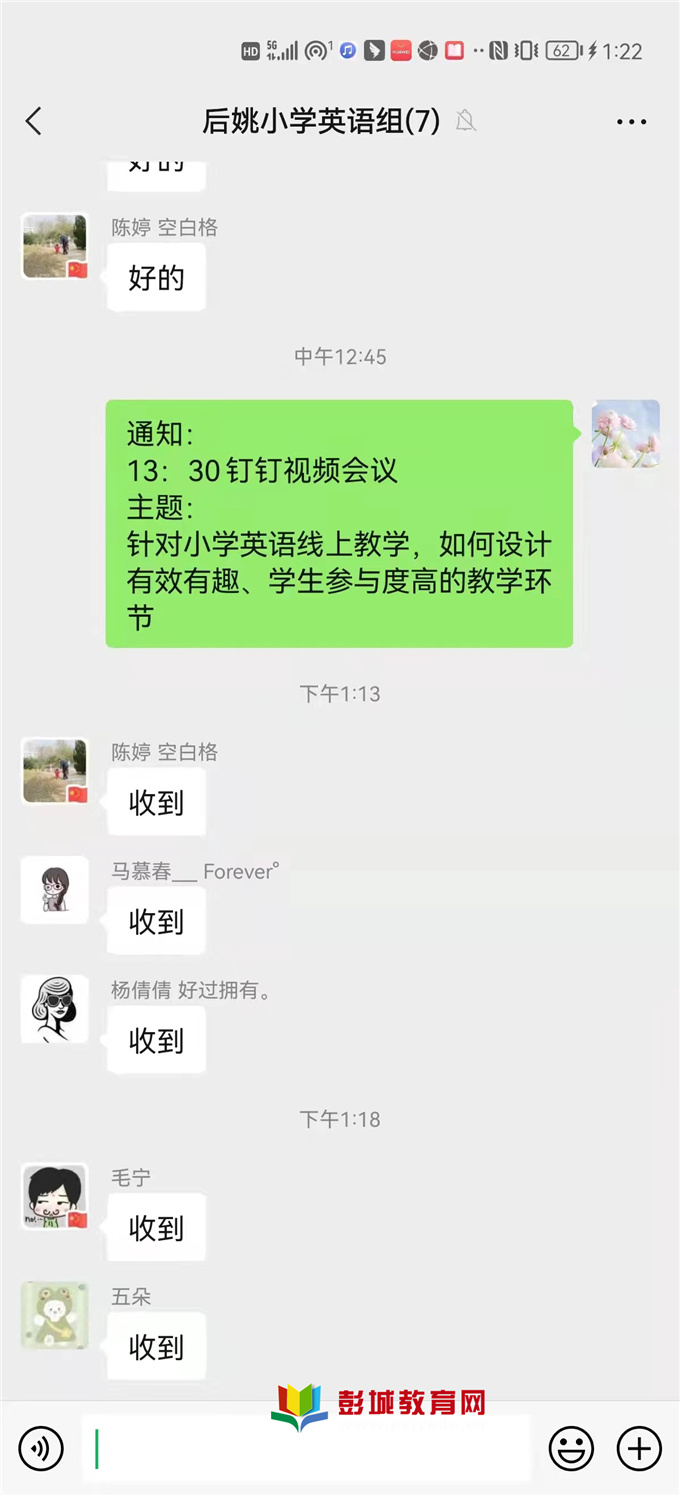
Task: Open 毛宁's profile avatar
Action: click(x=55, y=1197)
